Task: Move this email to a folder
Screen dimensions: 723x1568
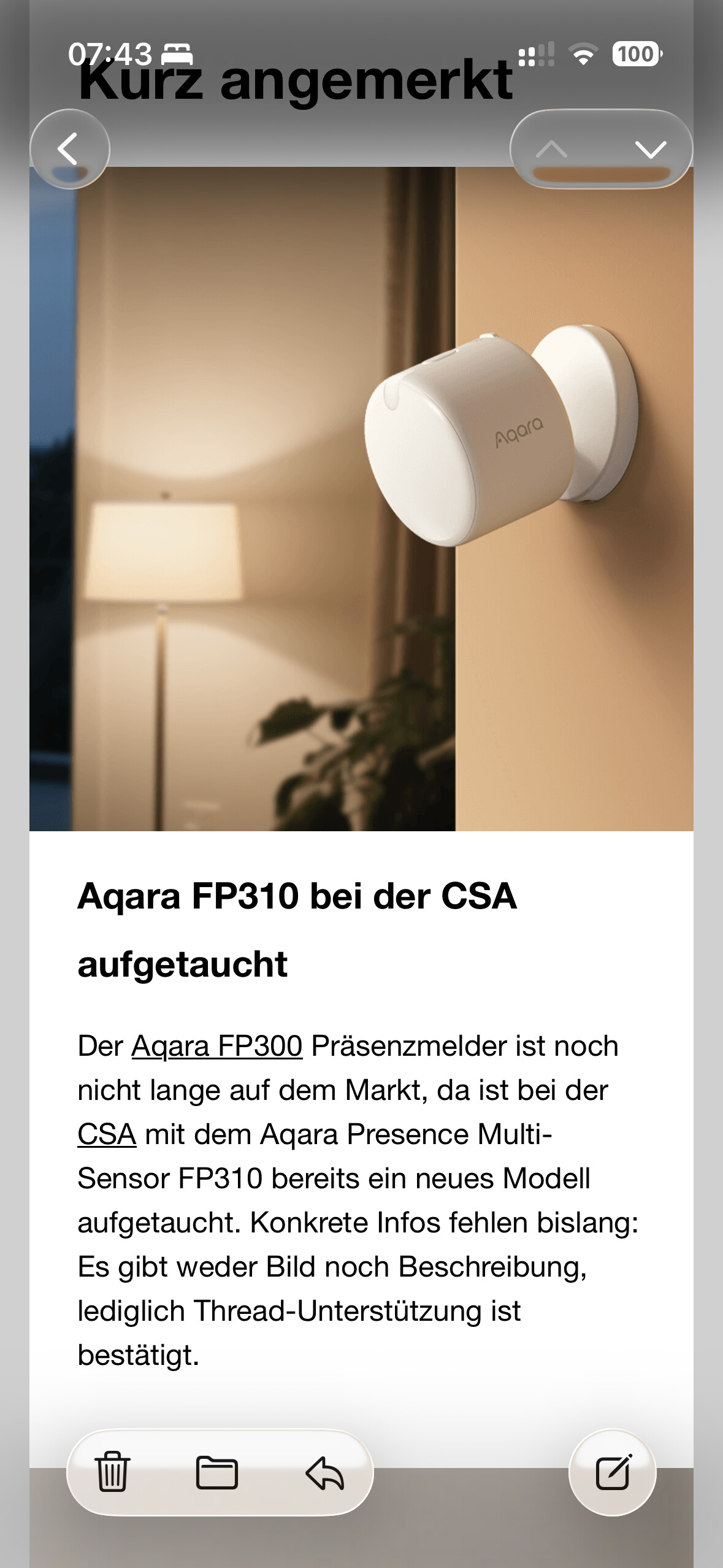Action: 216,1472
